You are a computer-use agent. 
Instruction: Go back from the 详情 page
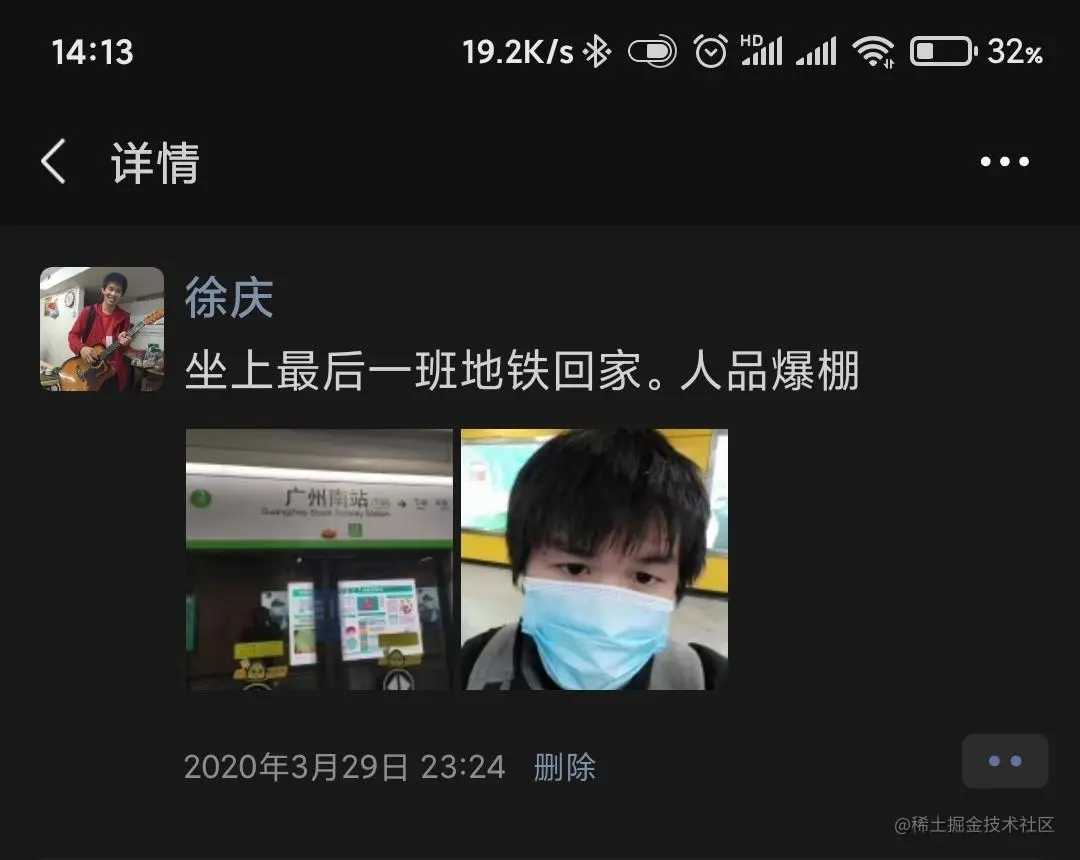(x=54, y=162)
